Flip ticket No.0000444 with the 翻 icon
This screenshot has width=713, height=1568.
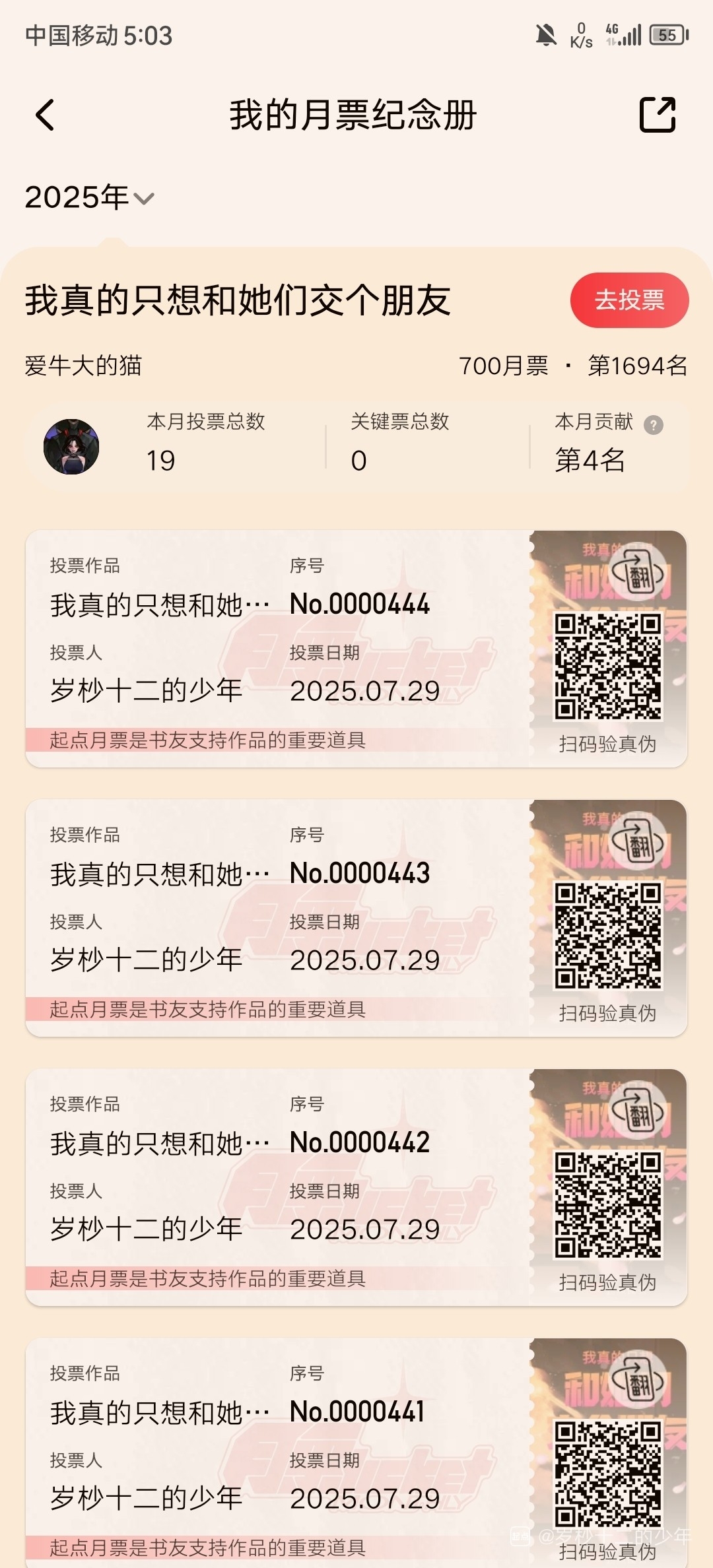[637, 572]
